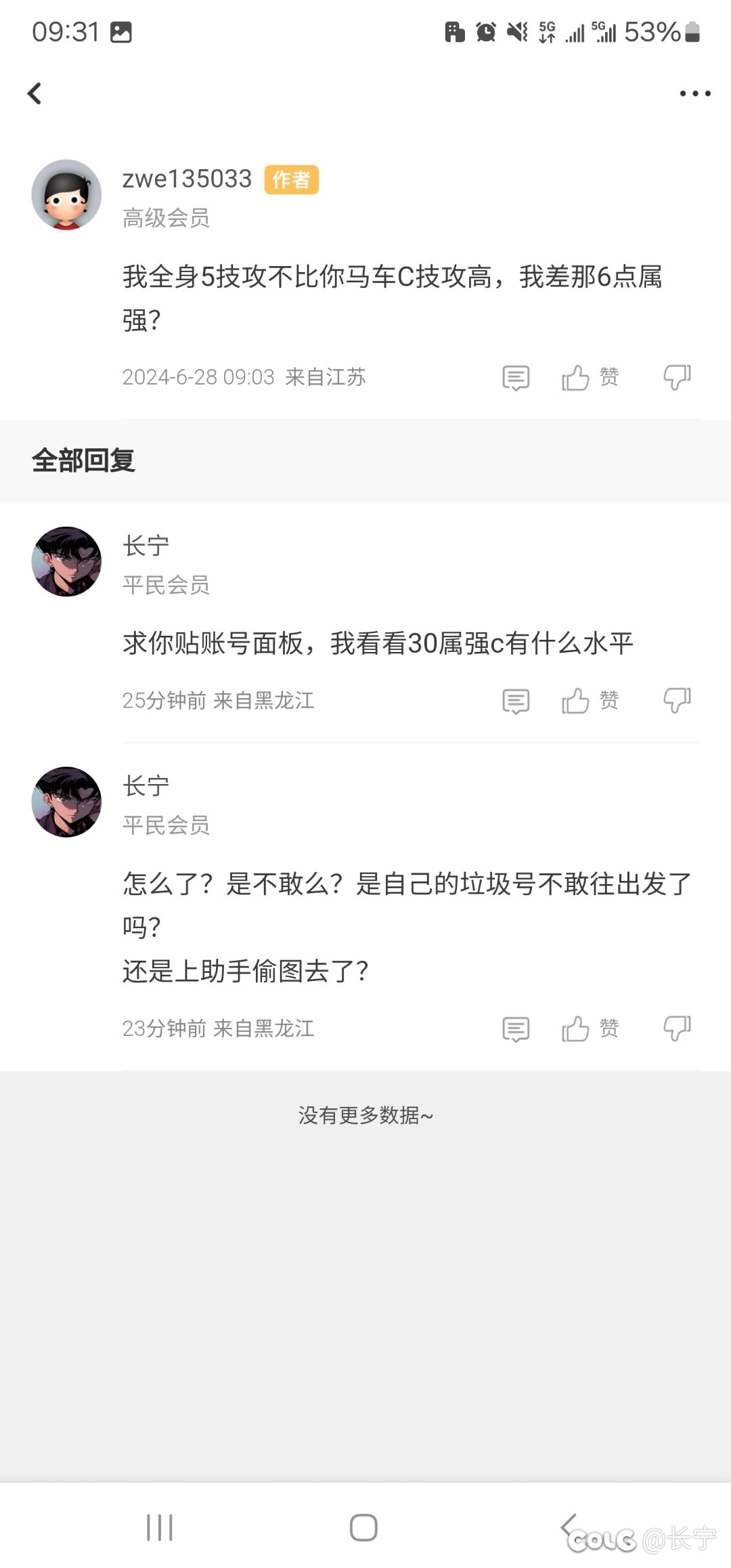This screenshot has height=1568, width=731.
Task: Open the recent apps navigation button
Action: pos(159,1527)
